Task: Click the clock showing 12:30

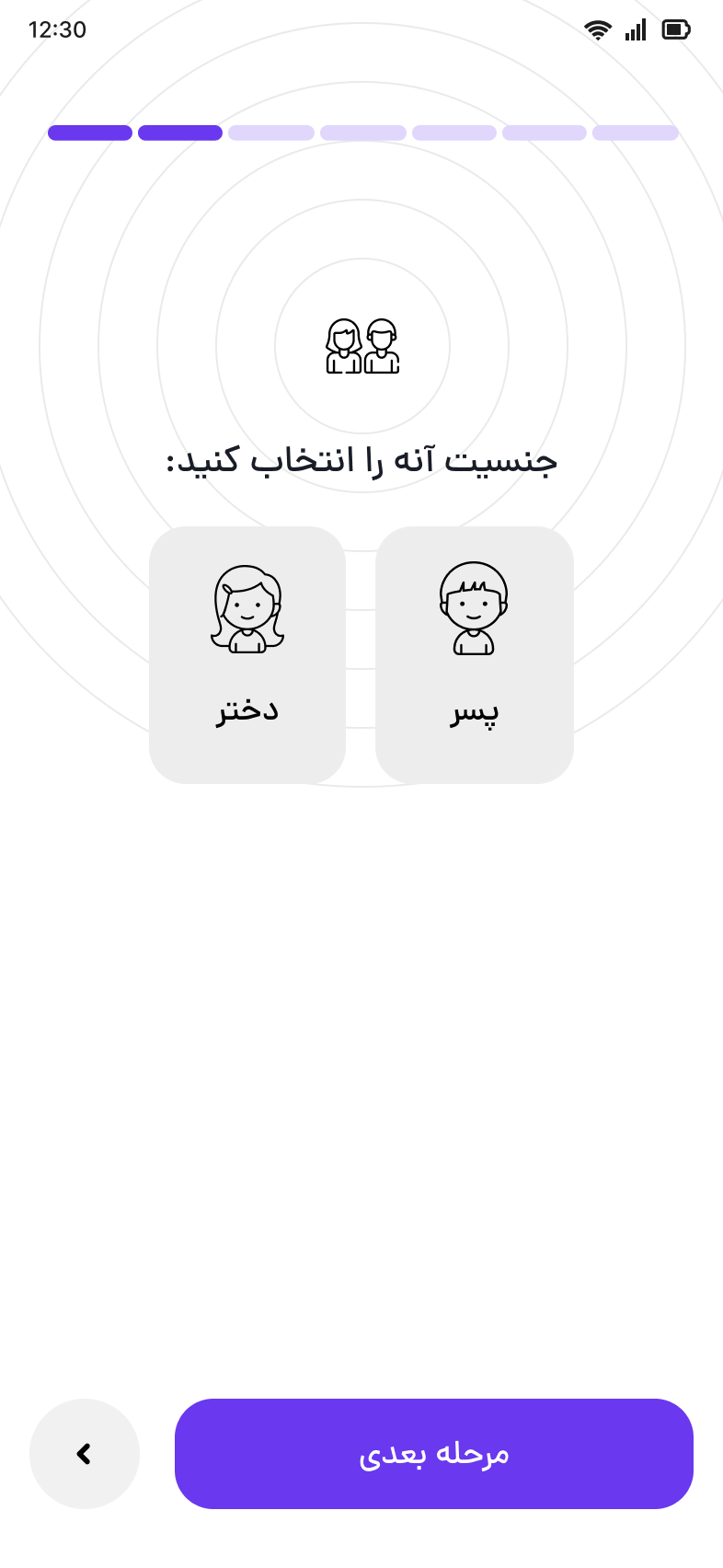Action: (57, 29)
